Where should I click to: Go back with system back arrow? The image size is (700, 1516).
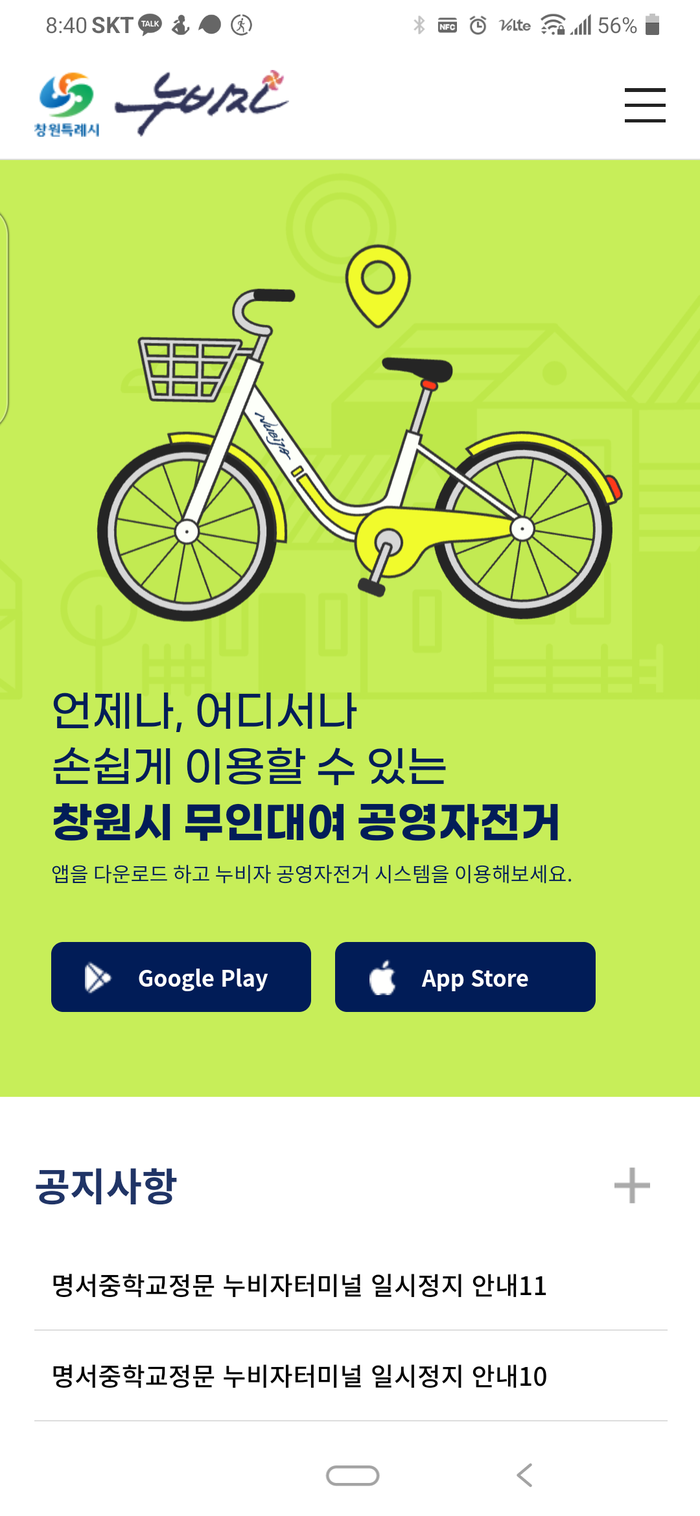pyautogui.click(x=524, y=1475)
